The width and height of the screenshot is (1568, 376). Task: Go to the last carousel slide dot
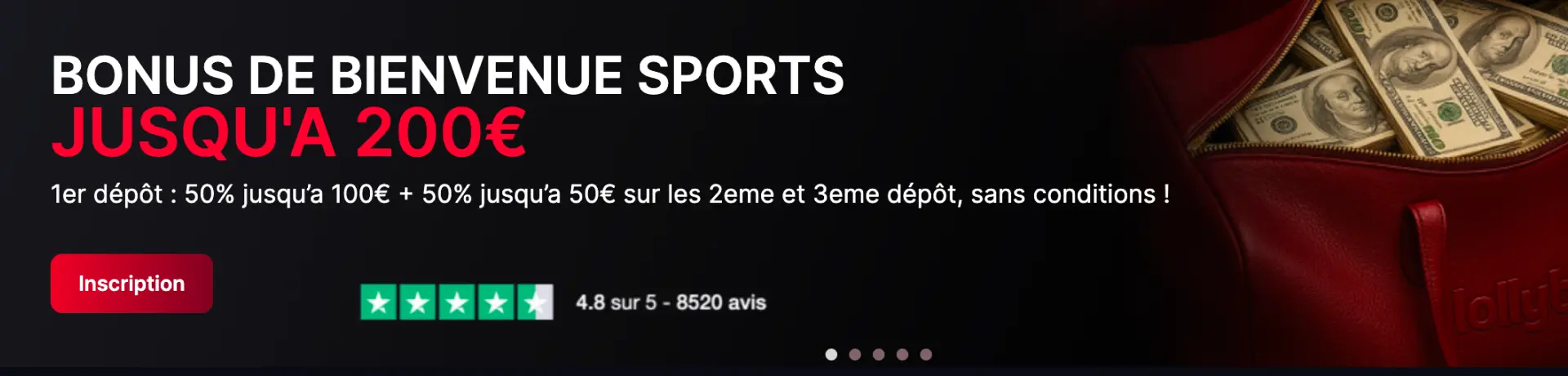926,355
